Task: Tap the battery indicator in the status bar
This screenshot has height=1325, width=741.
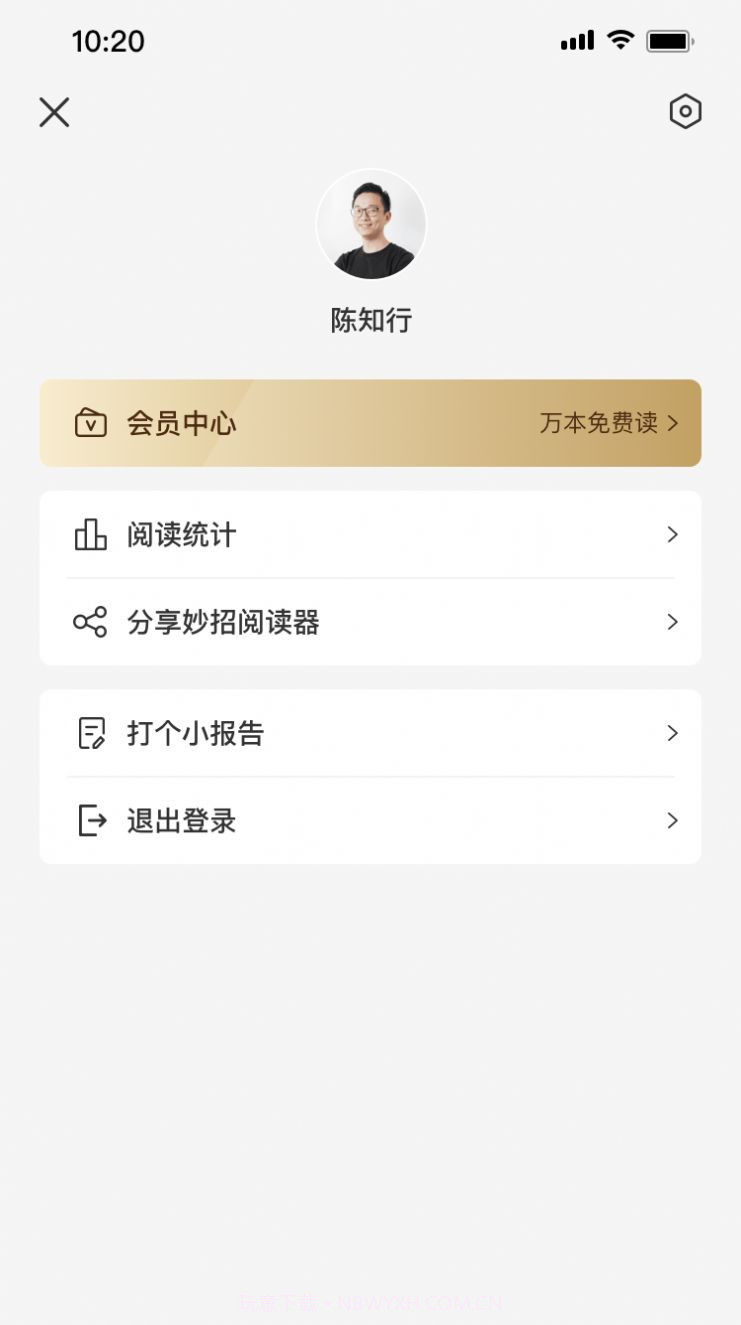Action: pos(670,40)
